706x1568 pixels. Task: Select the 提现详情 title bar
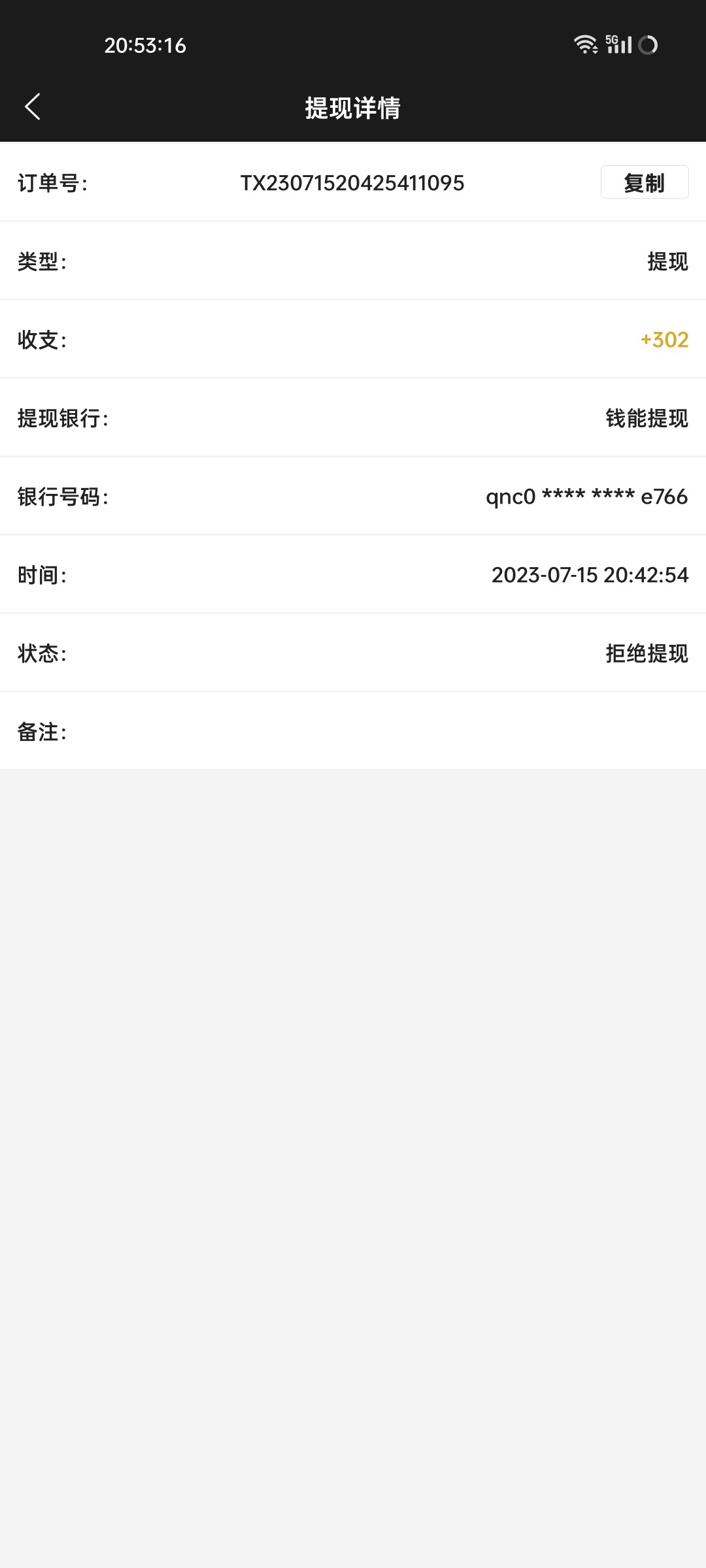(x=353, y=108)
